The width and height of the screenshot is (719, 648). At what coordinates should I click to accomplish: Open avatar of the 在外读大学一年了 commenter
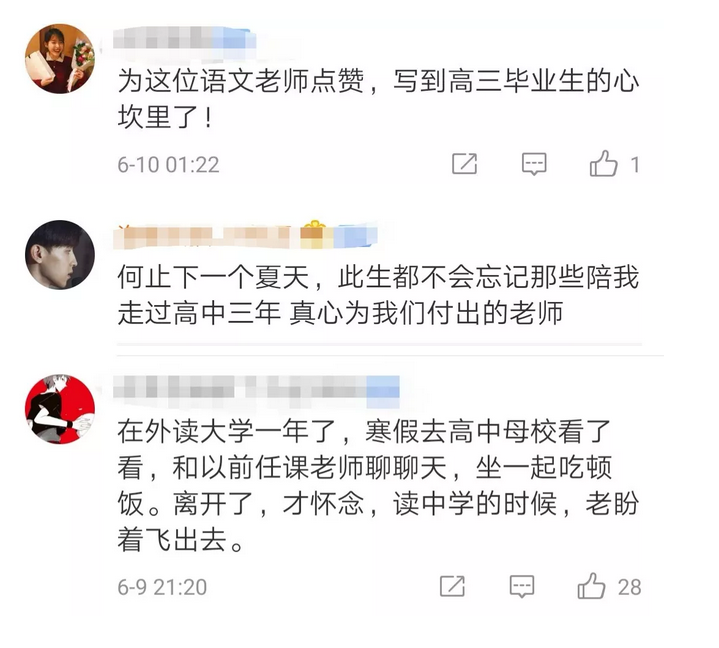[60, 410]
